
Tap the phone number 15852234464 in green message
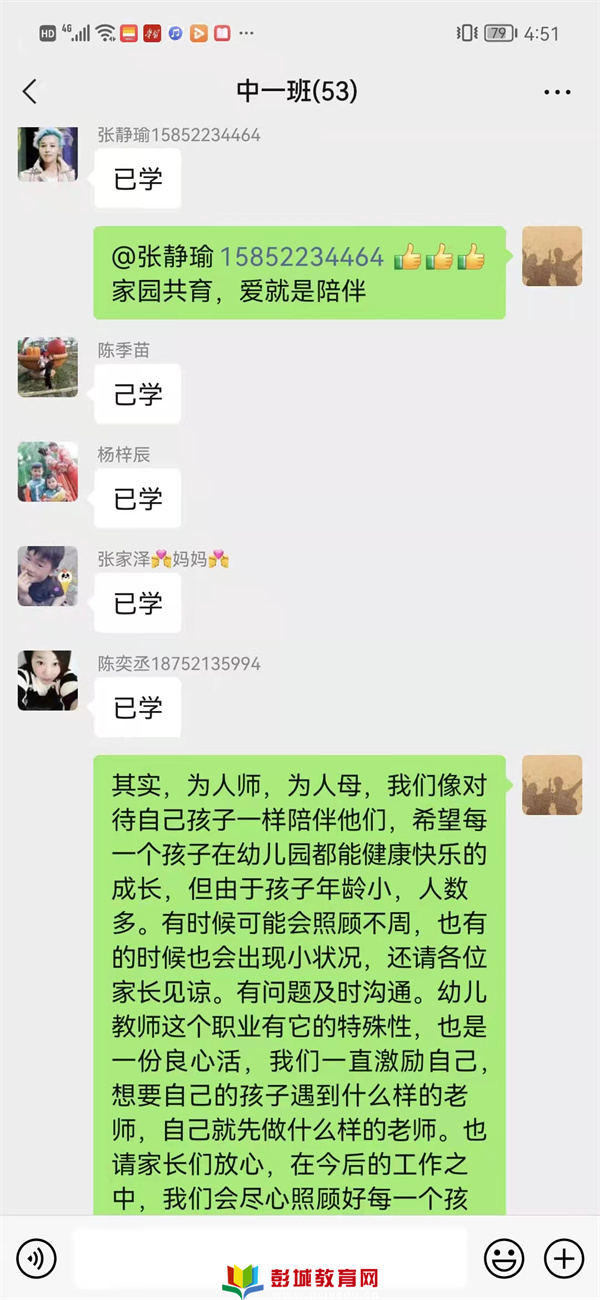302,257
